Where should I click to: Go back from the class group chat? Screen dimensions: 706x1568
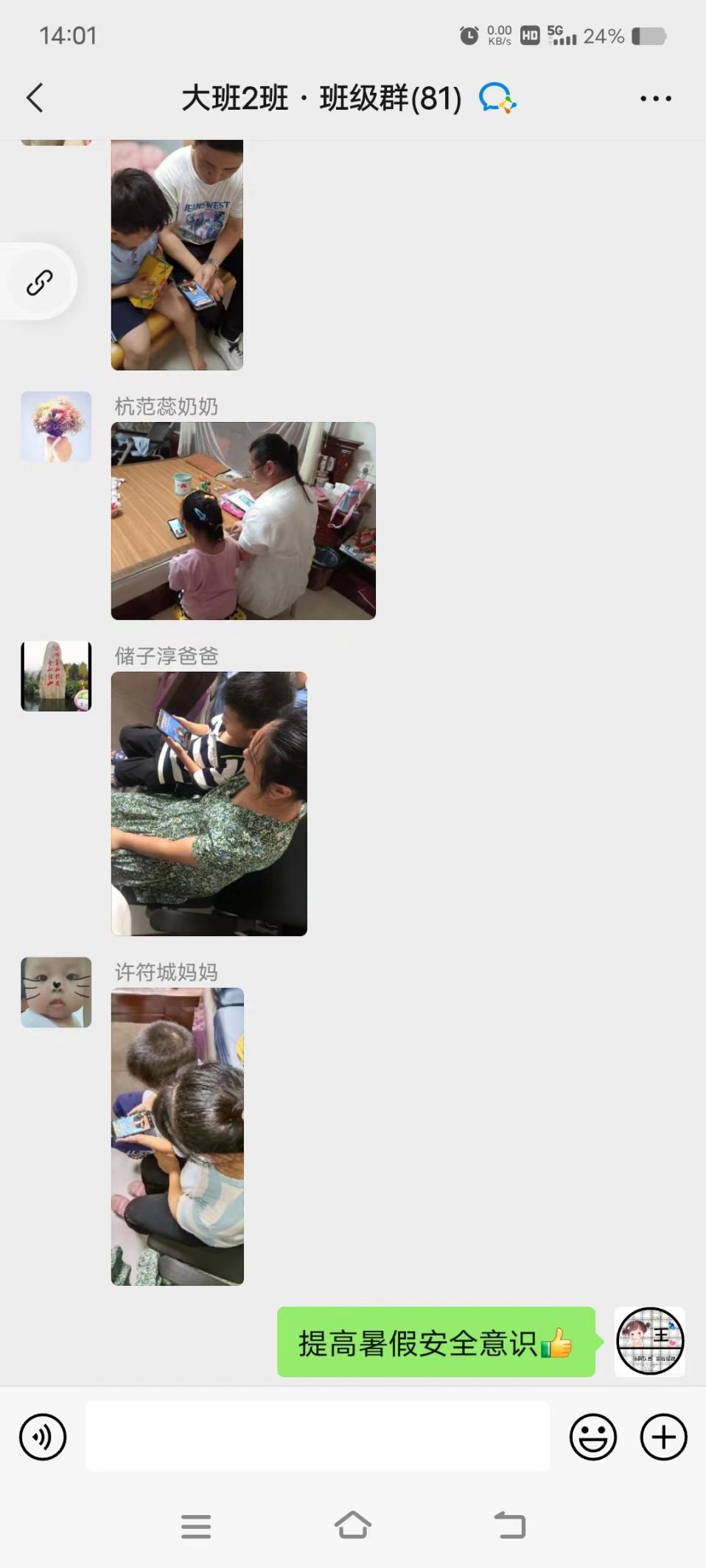click(35, 97)
